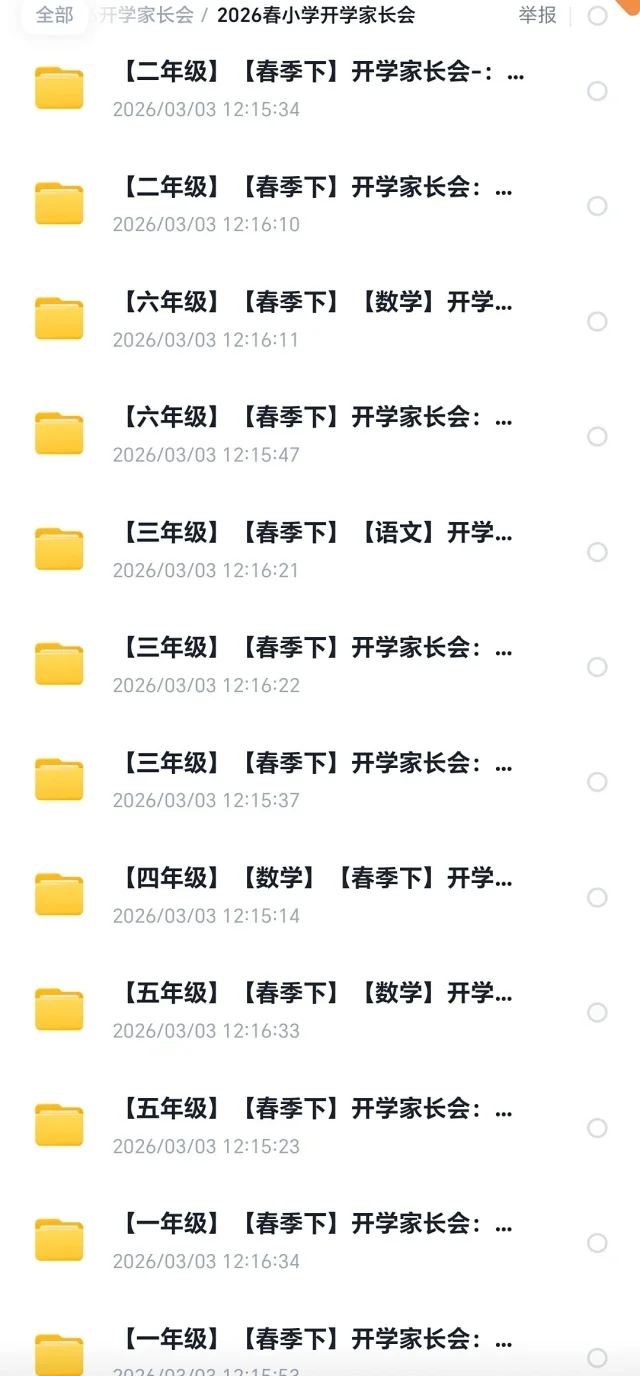640x1376 pixels.
Task: Select the 三年级 folder dated 12:15:37
Action: tap(597, 782)
